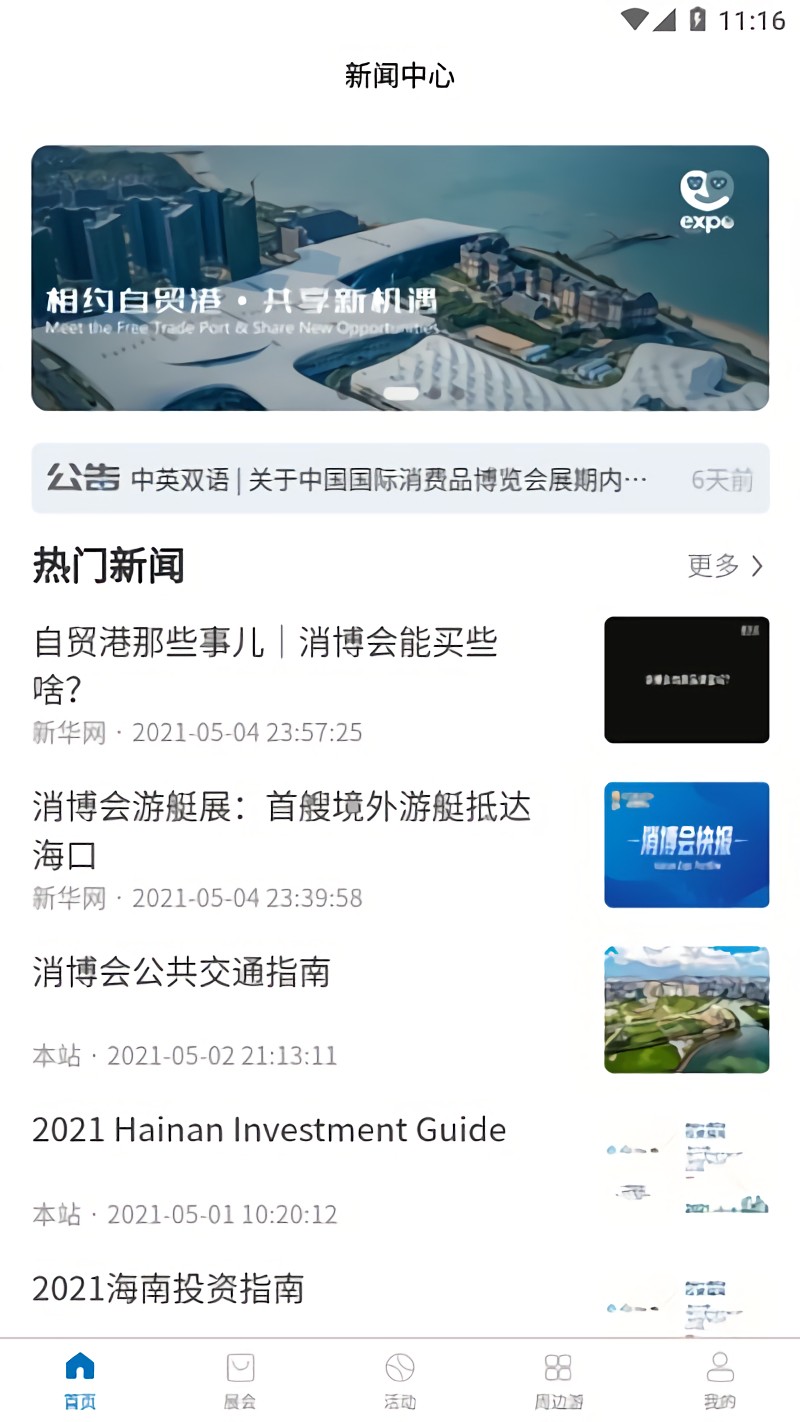Open the 消博会公共交通指南 article
The width and height of the screenshot is (800, 1422).
(182, 972)
